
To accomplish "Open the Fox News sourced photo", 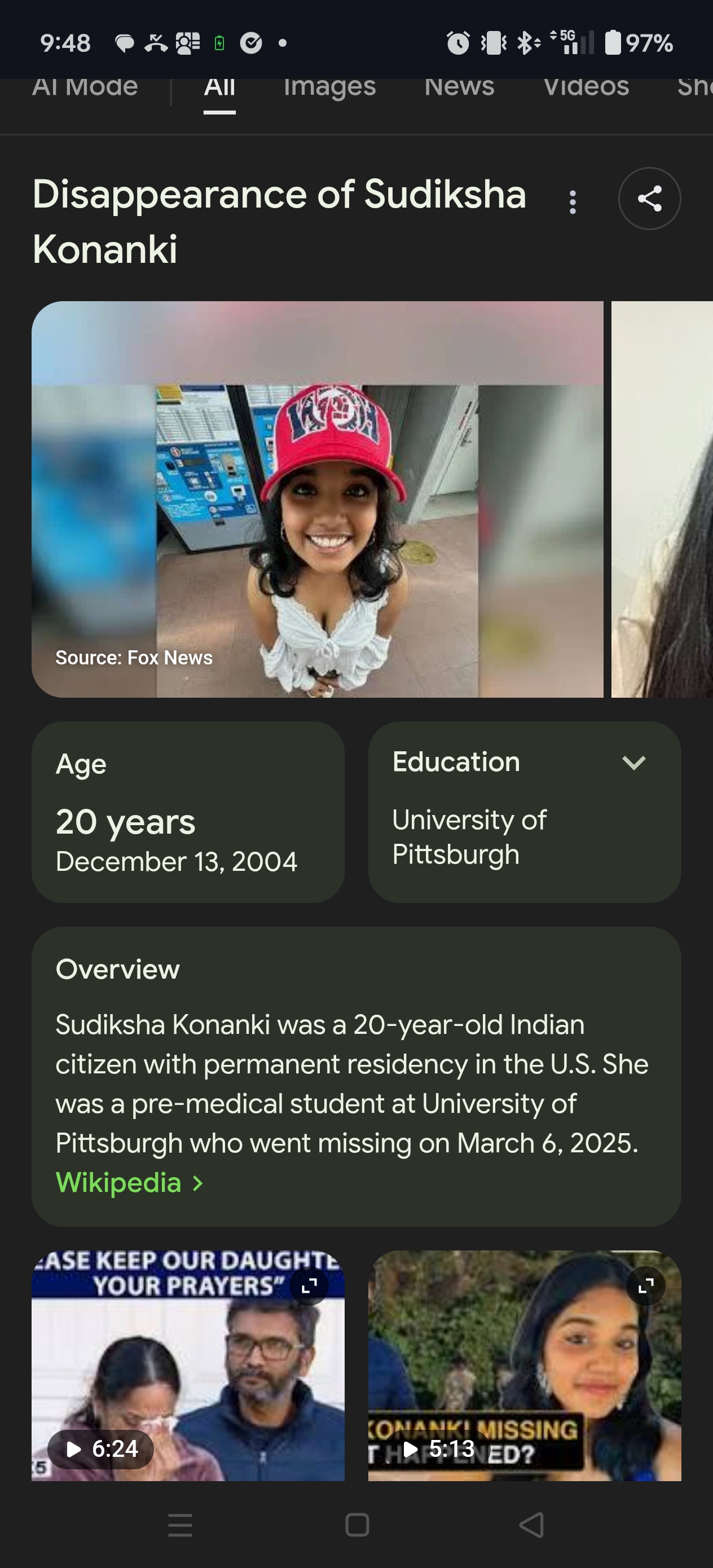I will pyautogui.click(x=316, y=499).
